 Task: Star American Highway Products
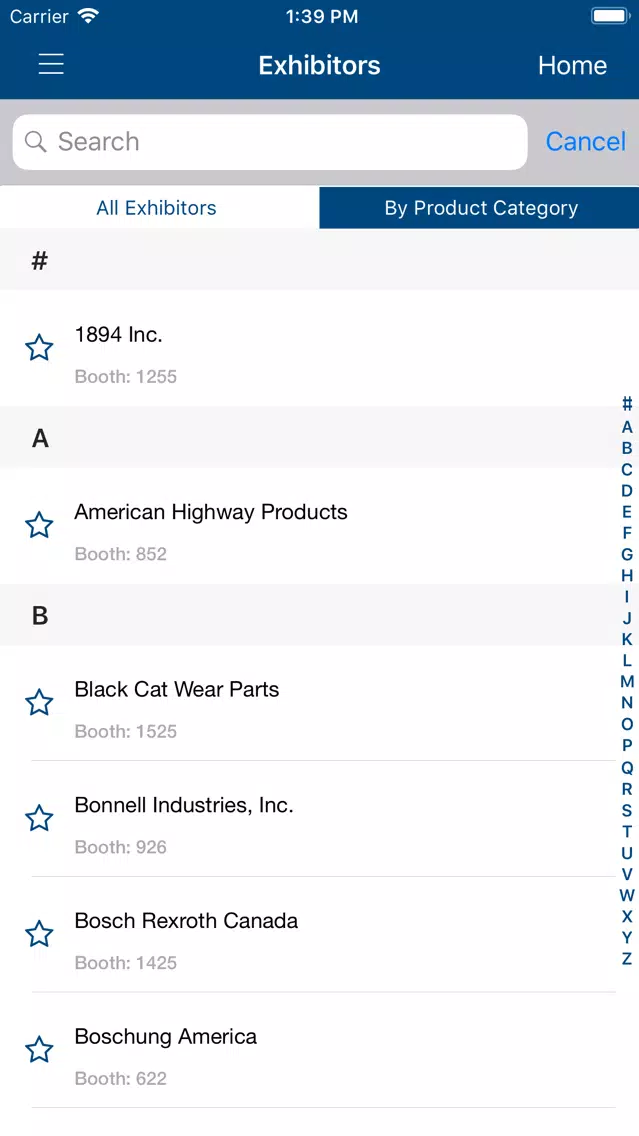(39, 525)
